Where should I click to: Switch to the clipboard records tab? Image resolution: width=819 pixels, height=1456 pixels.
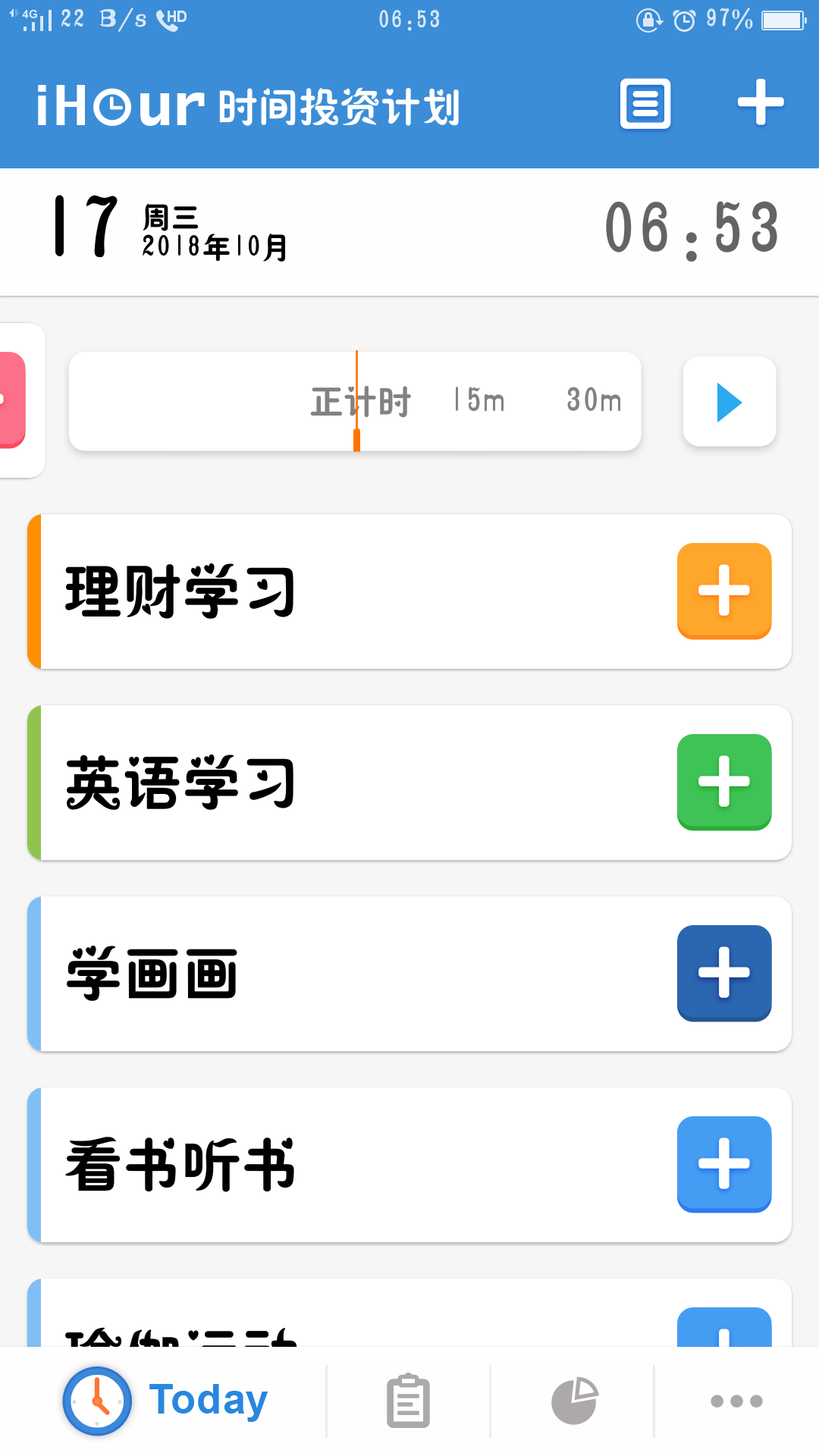[408, 1401]
